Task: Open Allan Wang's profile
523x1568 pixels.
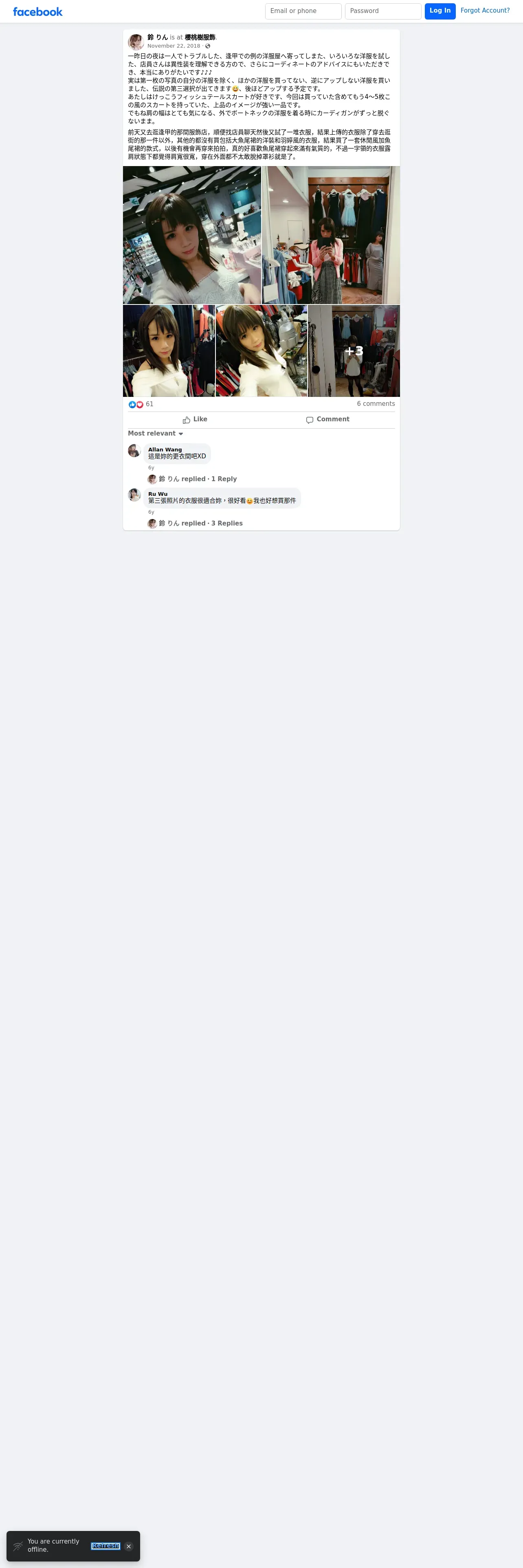Action: click(165, 450)
